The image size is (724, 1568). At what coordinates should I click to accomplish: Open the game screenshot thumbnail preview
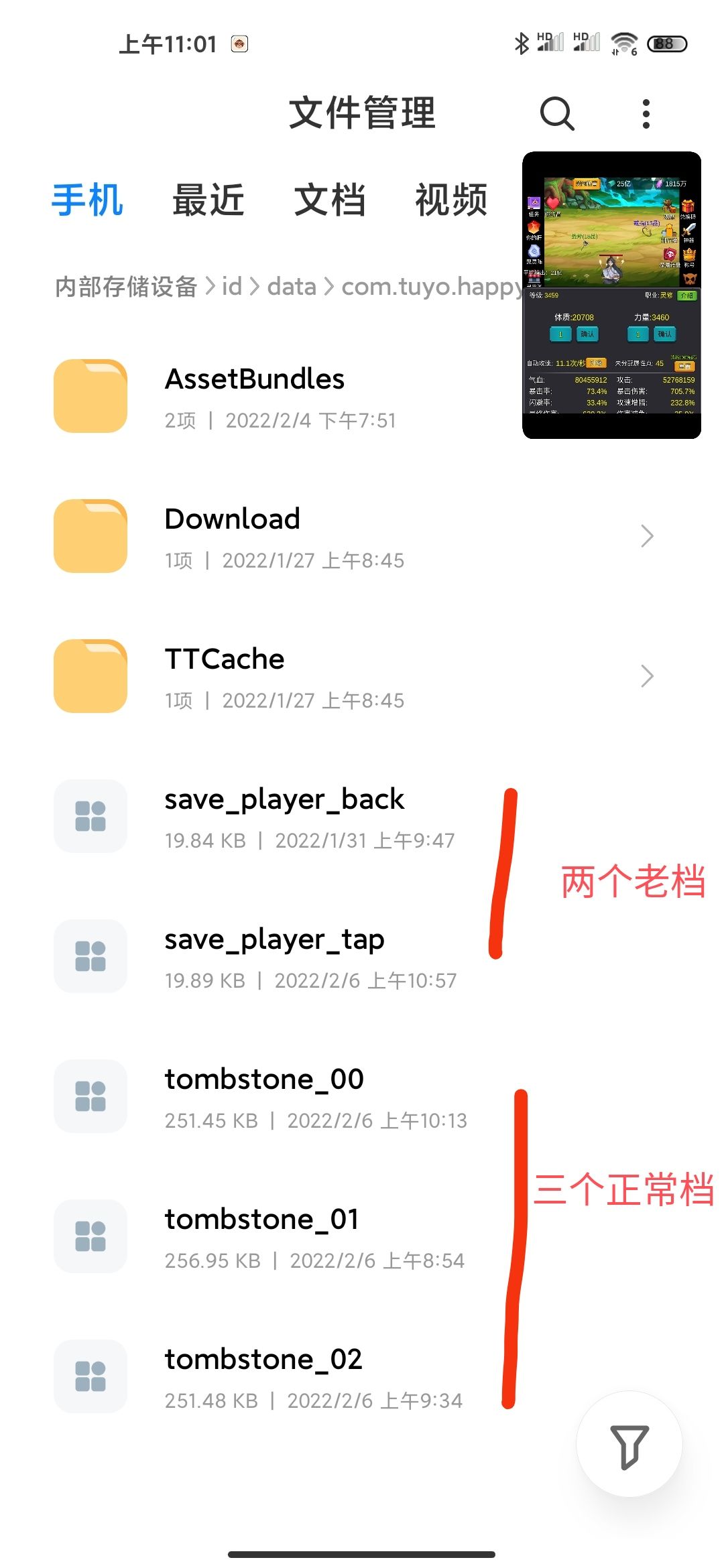pyautogui.click(x=612, y=293)
